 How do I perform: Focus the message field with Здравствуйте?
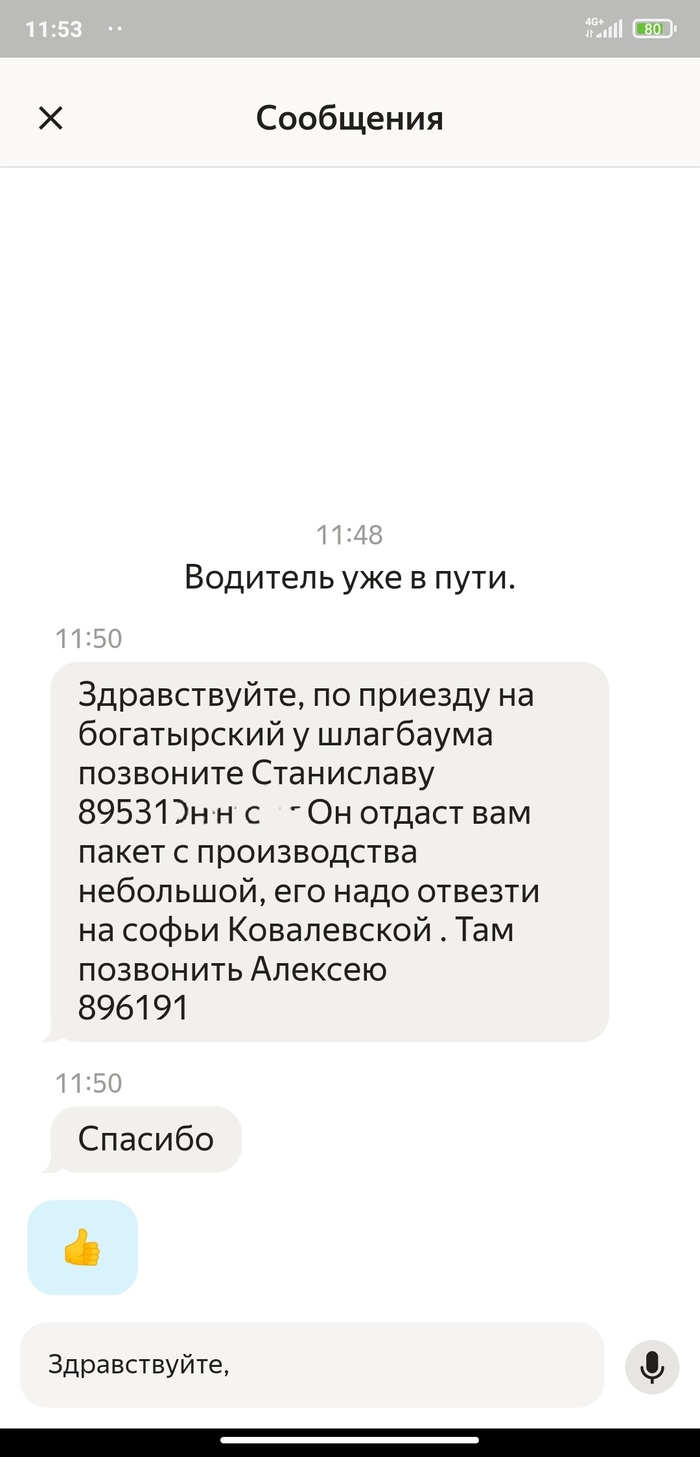pos(312,1364)
